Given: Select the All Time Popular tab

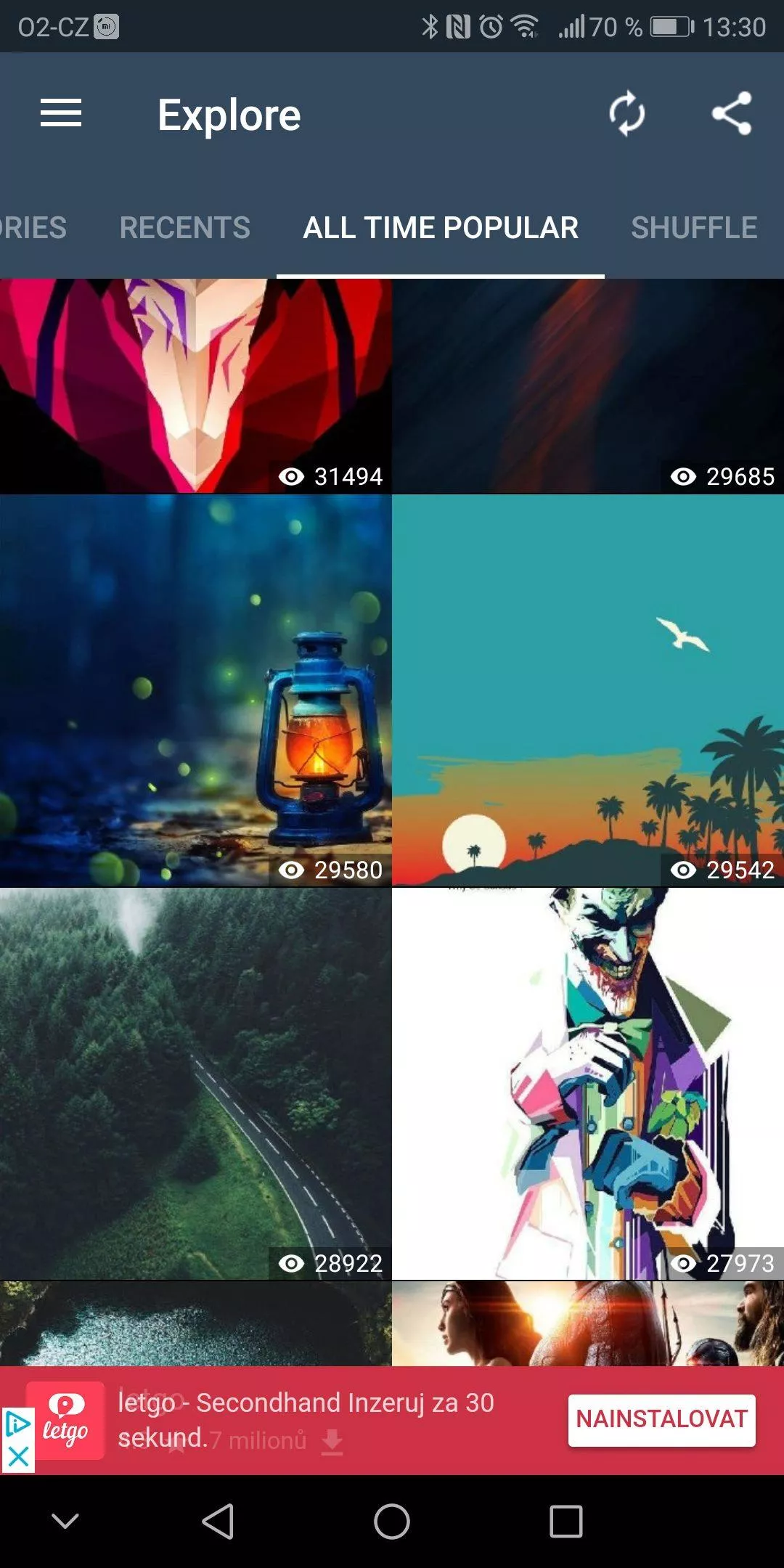Looking at the screenshot, I should pos(441,227).
